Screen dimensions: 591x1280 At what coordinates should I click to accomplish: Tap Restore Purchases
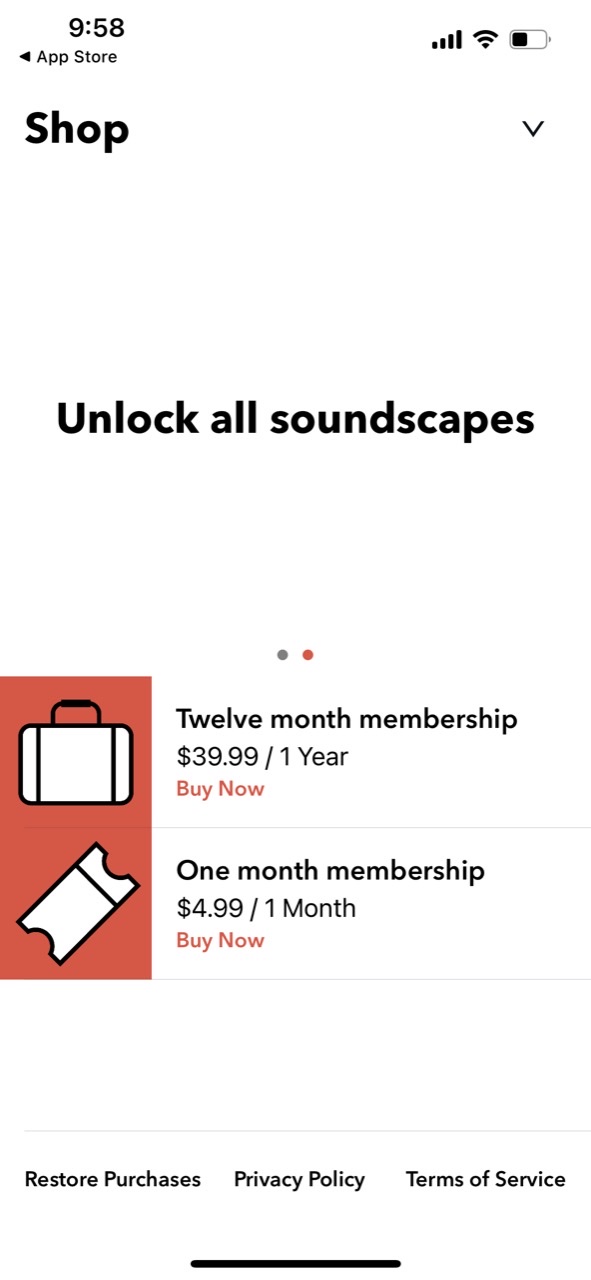click(x=113, y=1179)
